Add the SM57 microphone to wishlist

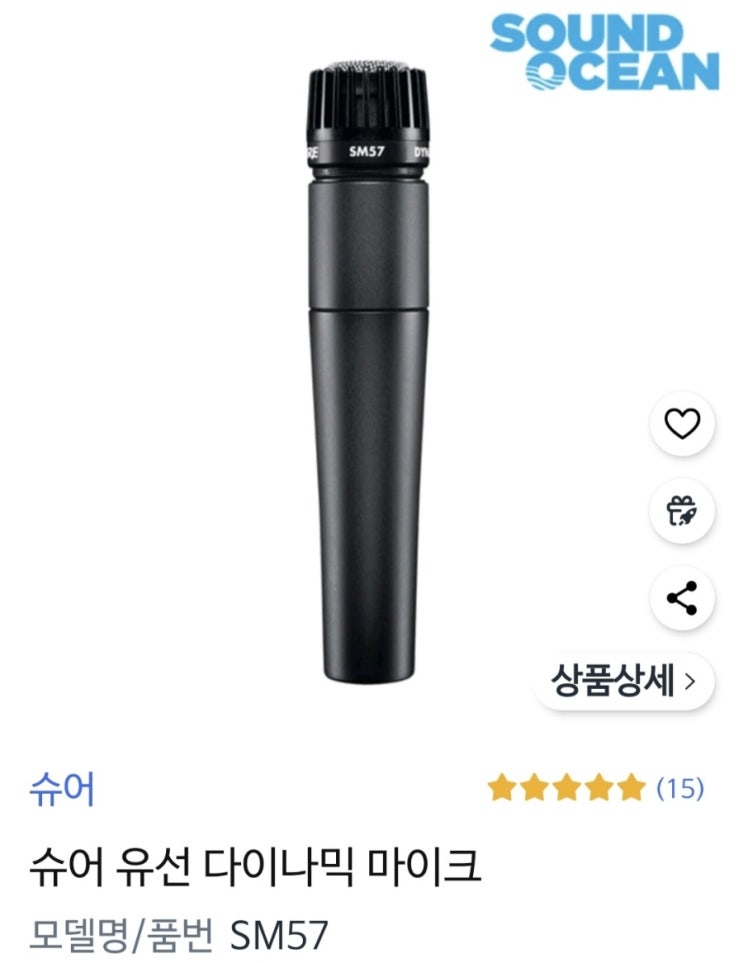(683, 425)
